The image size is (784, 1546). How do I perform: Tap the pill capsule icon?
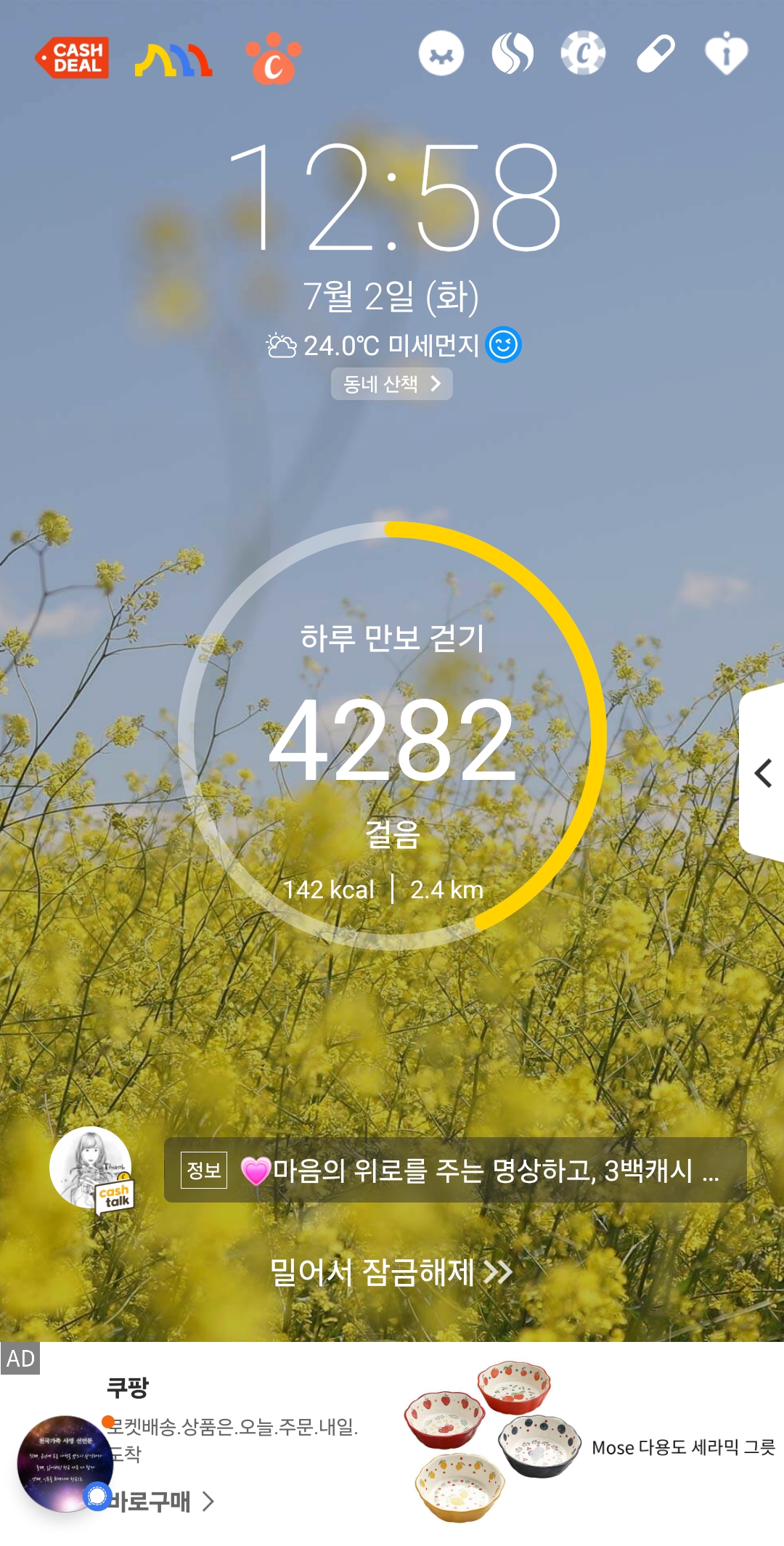(x=655, y=54)
